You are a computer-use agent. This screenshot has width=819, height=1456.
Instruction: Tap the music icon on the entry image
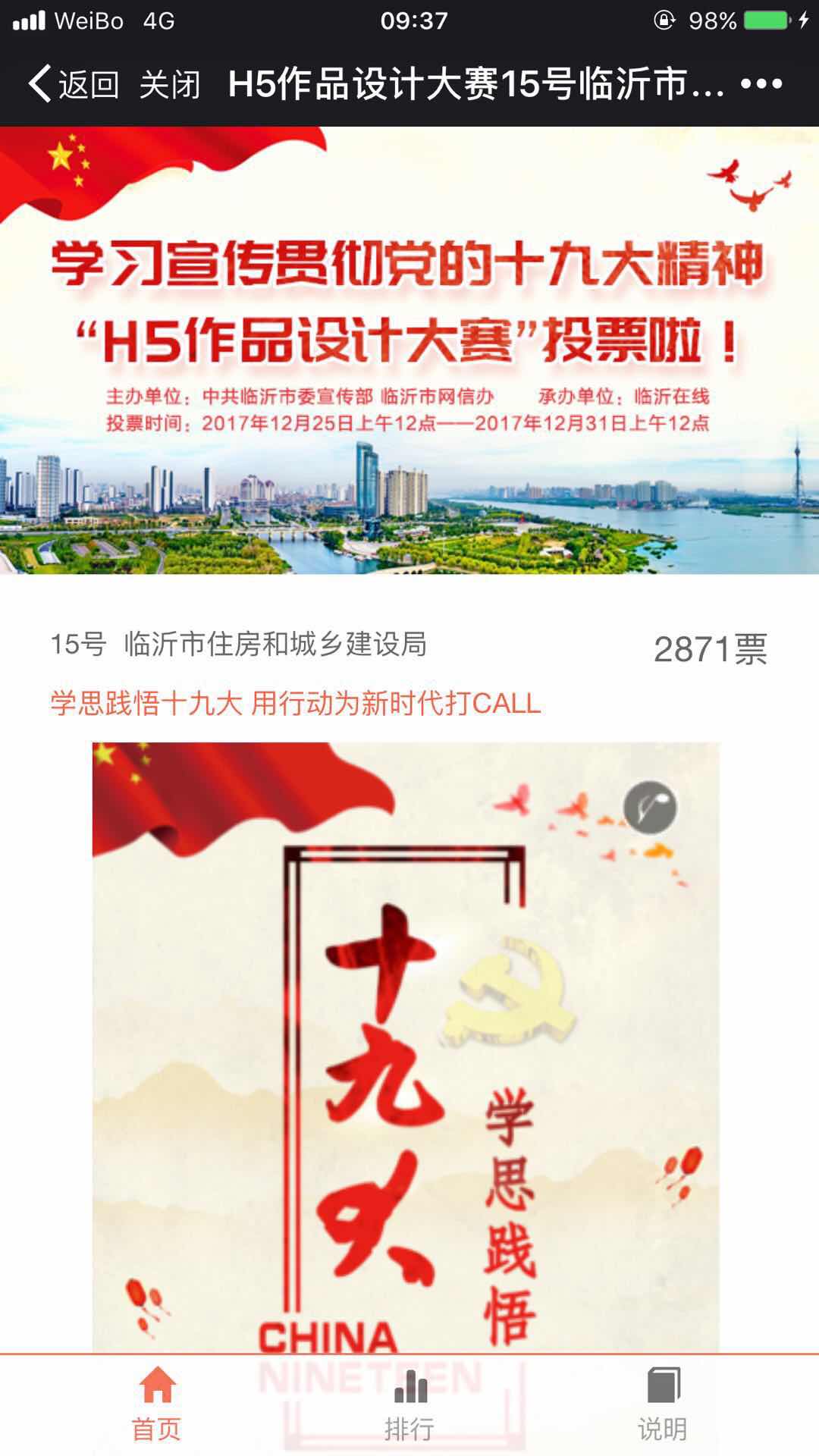pos(650,808)
